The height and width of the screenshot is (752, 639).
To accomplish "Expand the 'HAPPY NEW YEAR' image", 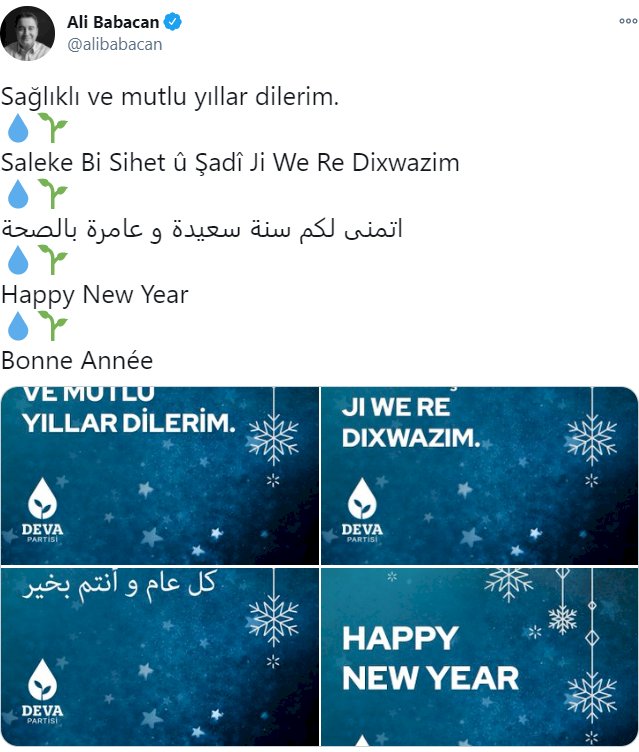I will click(x=479, y=656).
